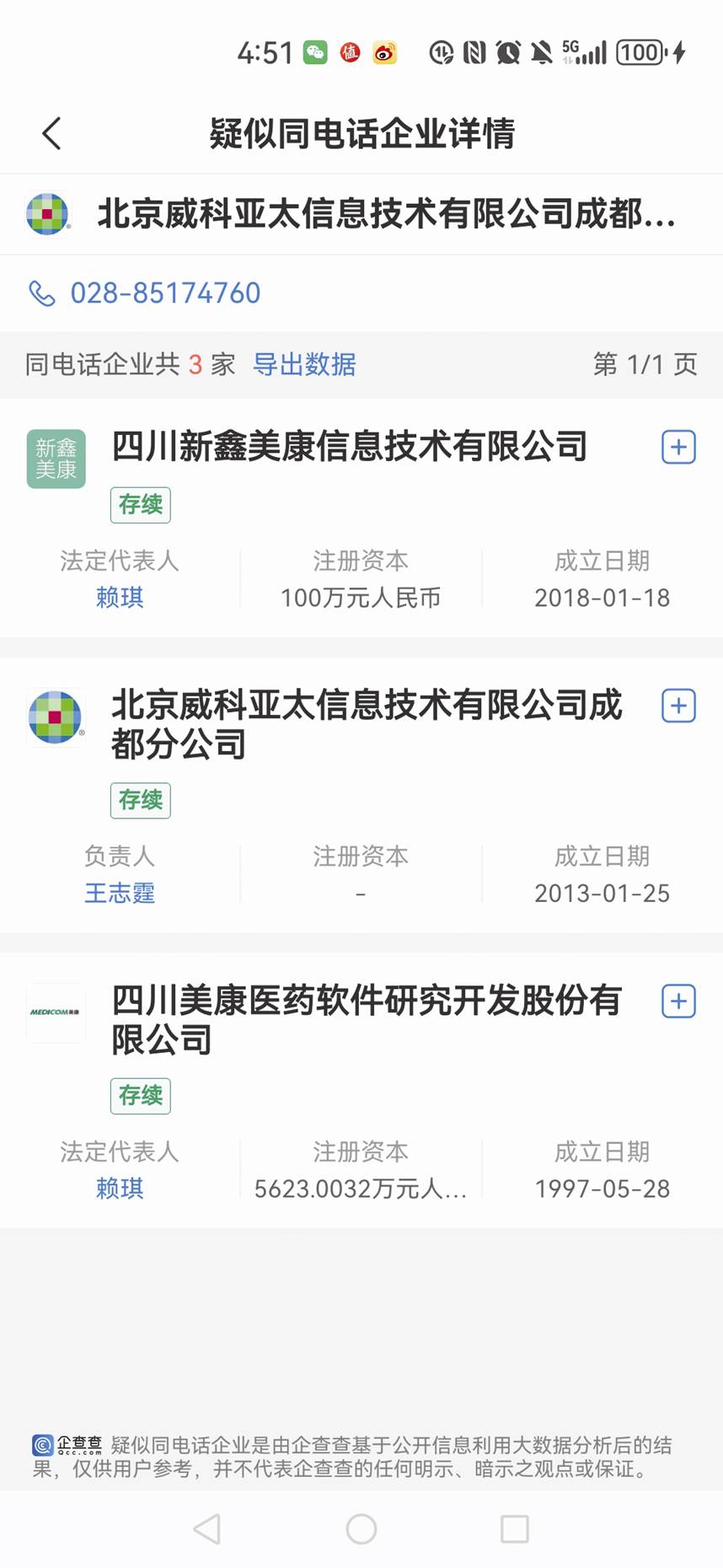Open 北京威科亚太信息技术有限公司成都分公司 card in the list
Screen dimensions: 723x1568
[x=366, y=724]
